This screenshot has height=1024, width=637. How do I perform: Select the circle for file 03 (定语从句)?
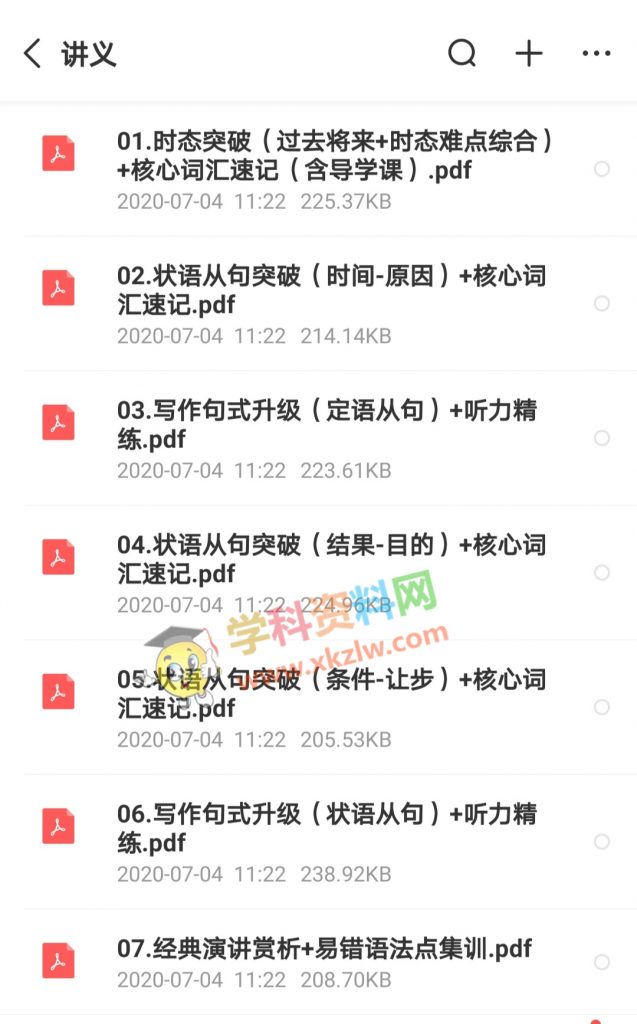pos(602,438)
